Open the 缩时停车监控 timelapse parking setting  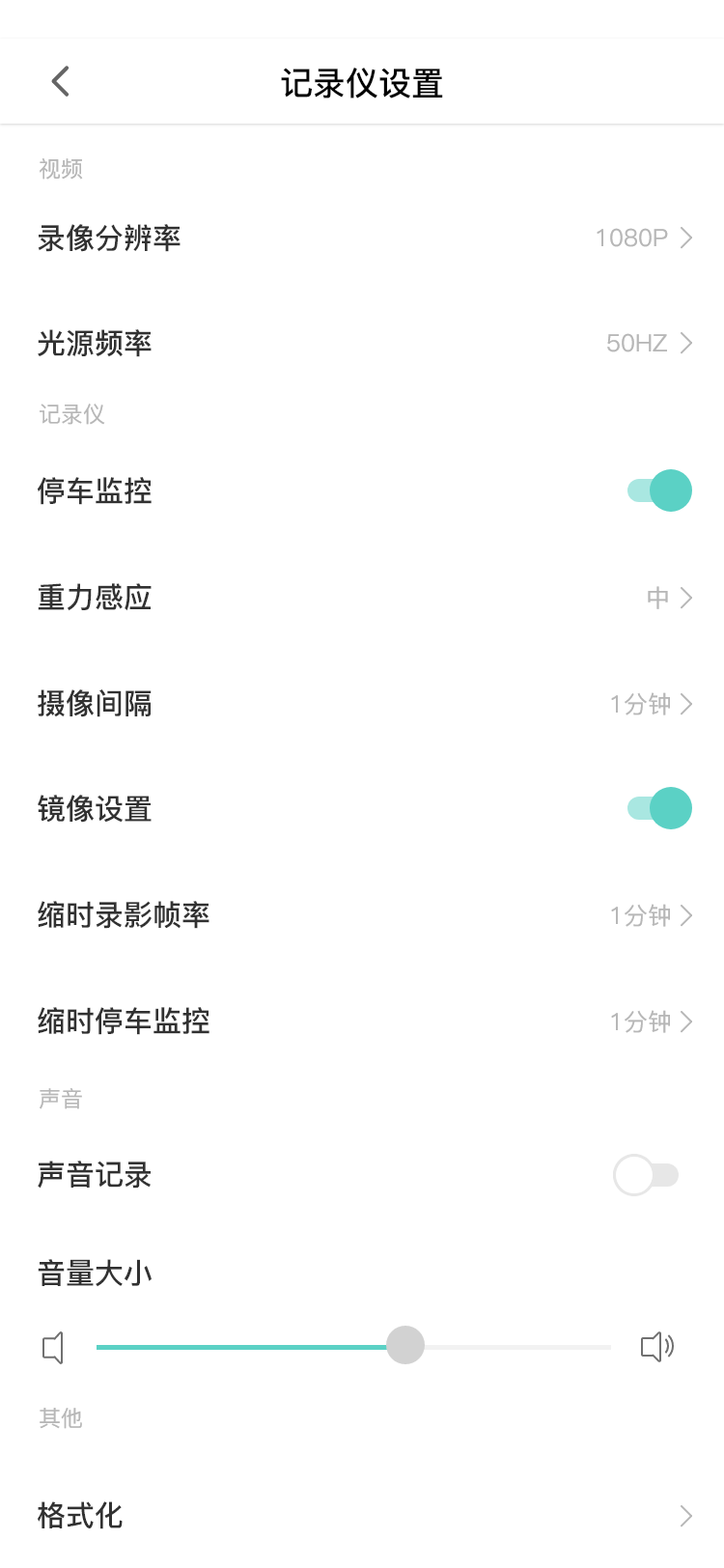point(362,1022)
